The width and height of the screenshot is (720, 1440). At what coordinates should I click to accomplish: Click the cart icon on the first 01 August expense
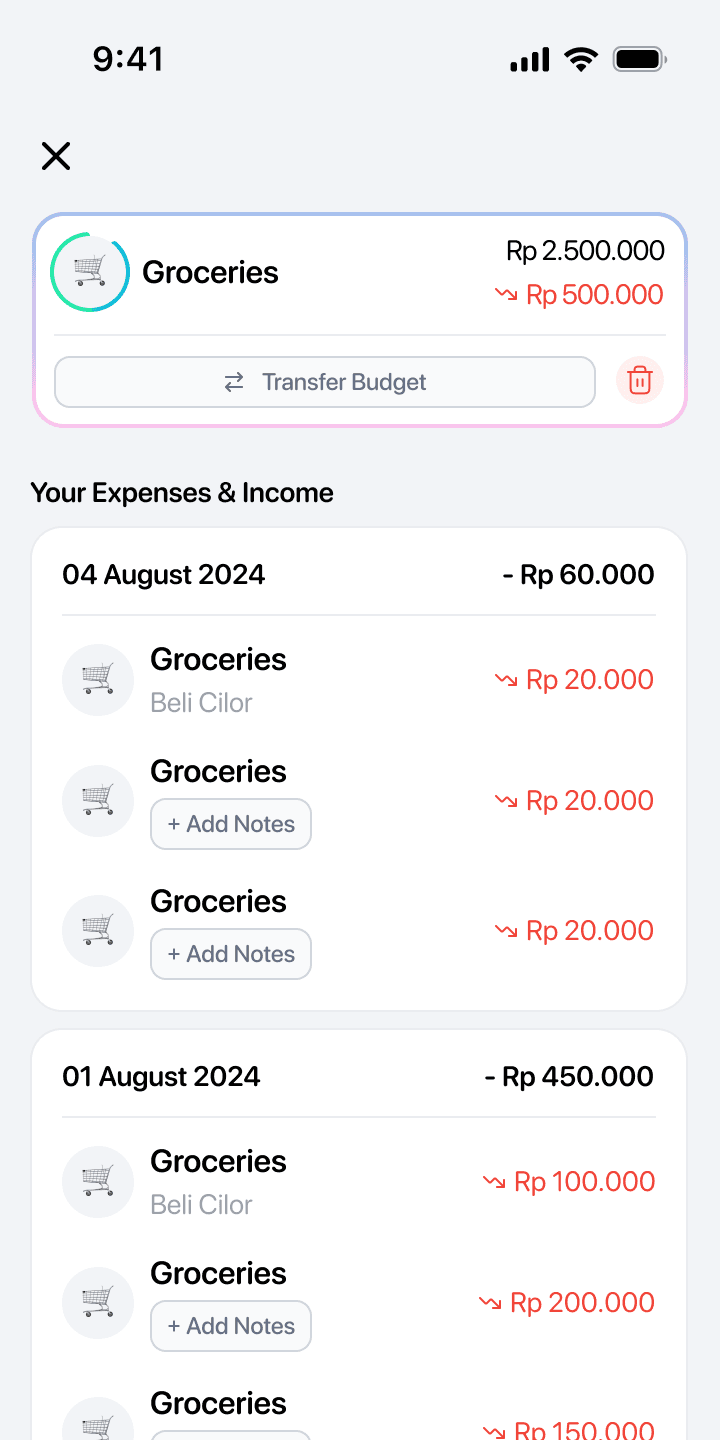click(x=98, y=1182)
